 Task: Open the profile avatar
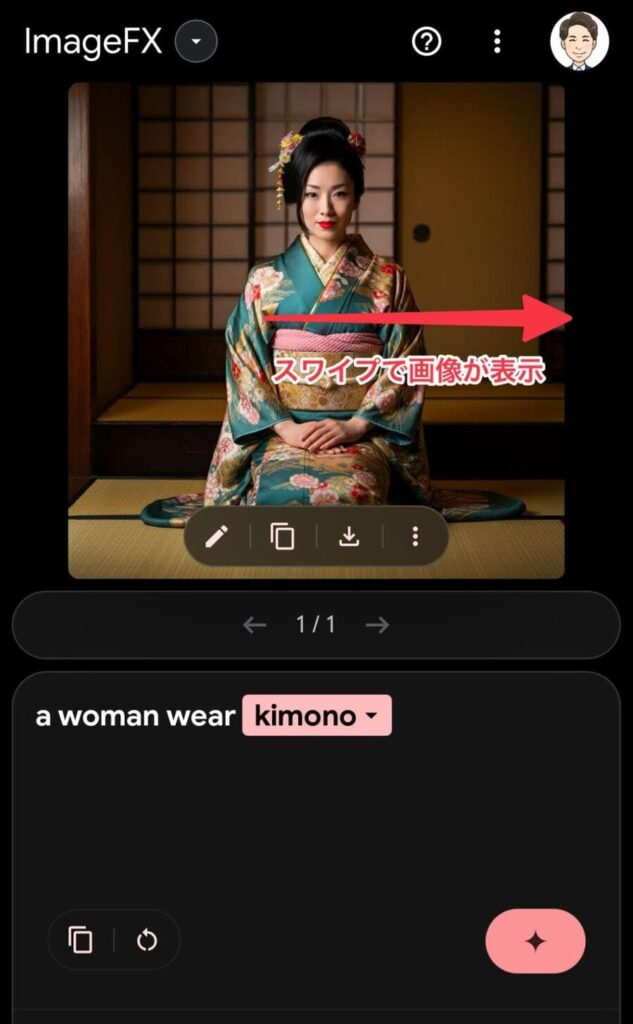[x=579, y=41]
